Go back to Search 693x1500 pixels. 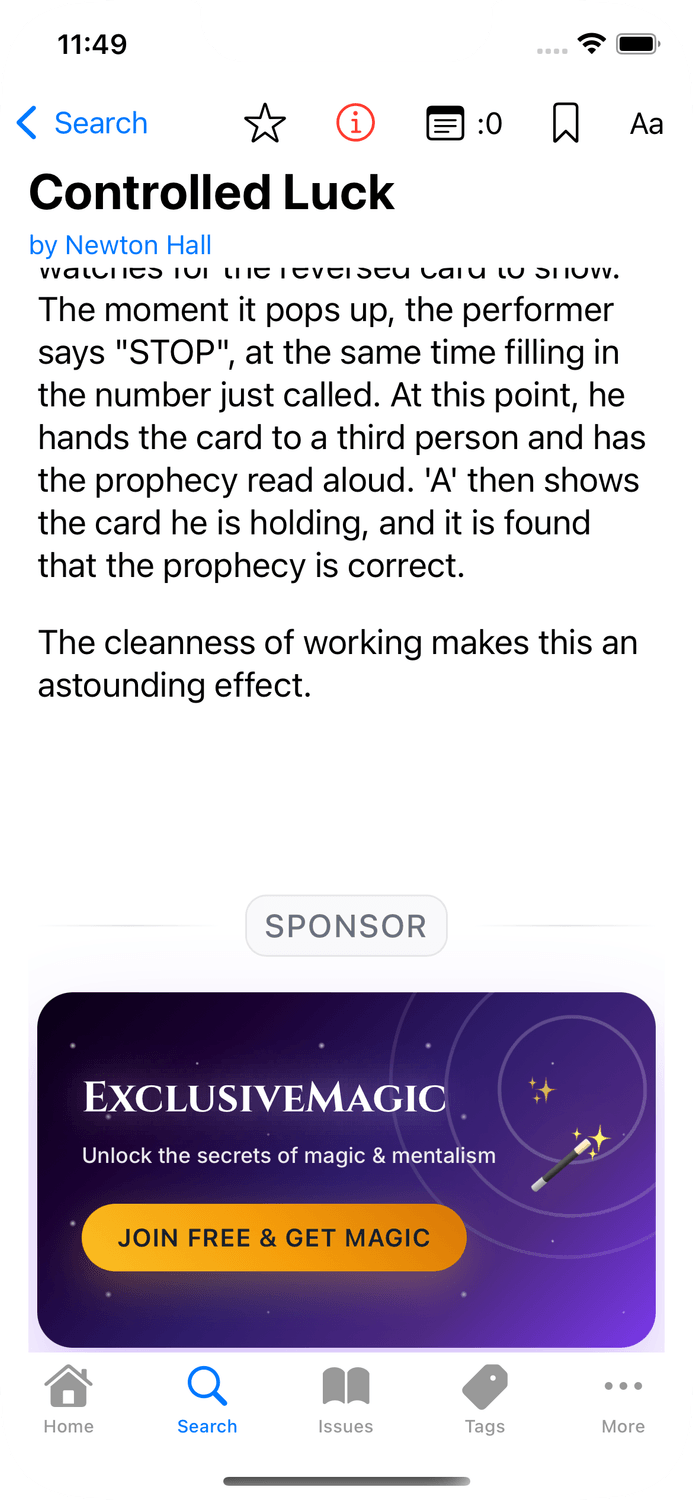[82, 124]
